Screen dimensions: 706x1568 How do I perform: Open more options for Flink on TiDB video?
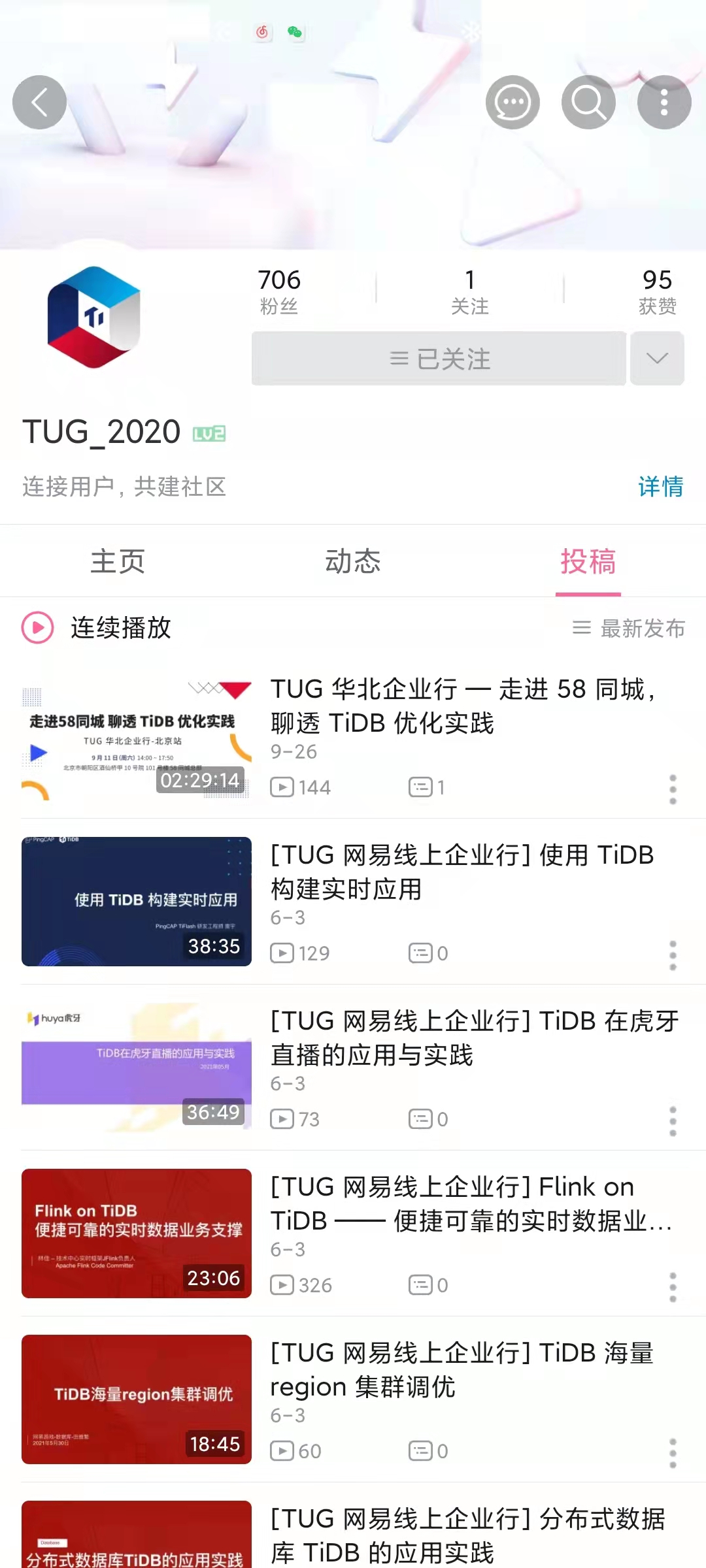[673, 1287]
